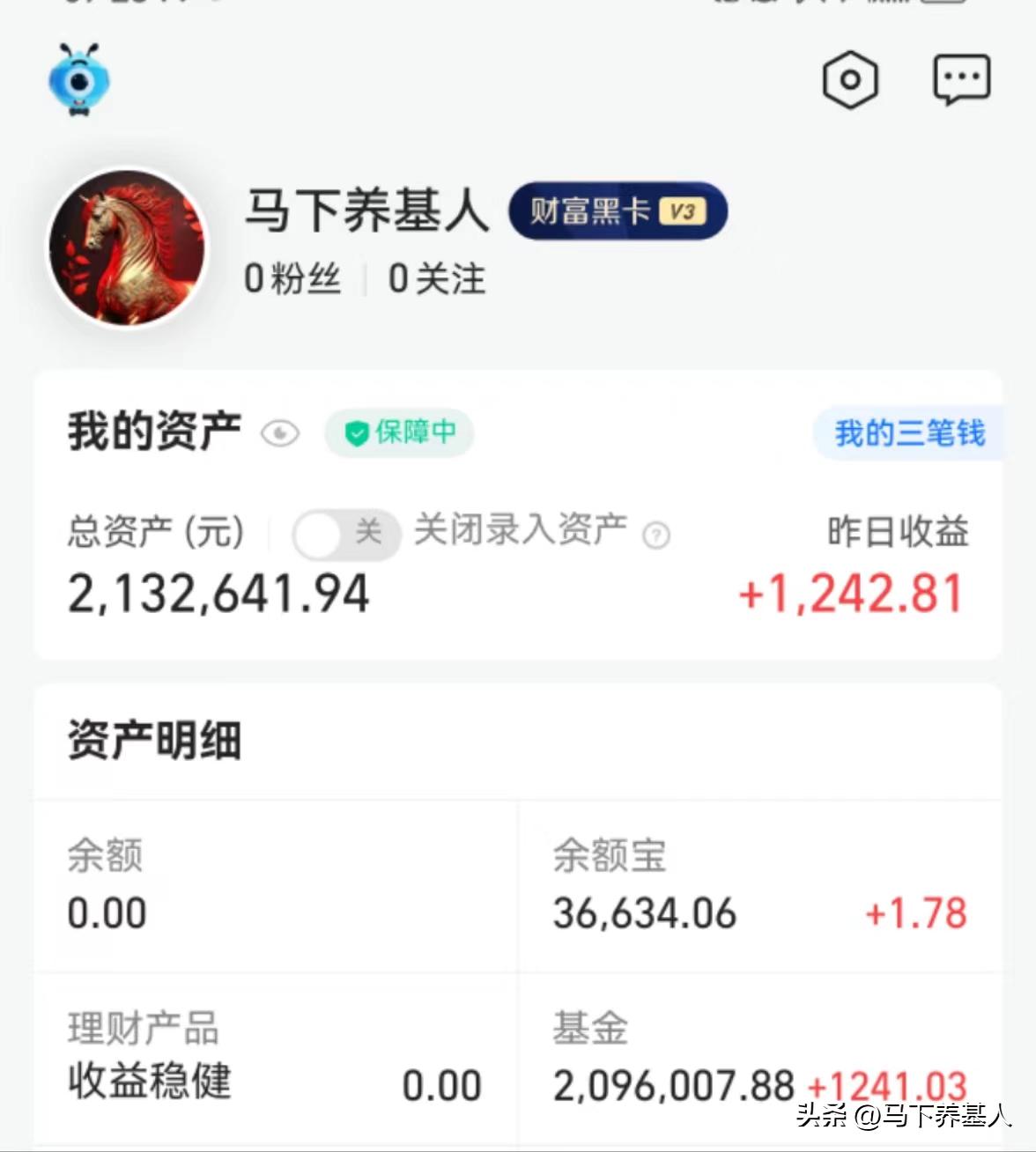1036x1152 pixels.
Task: Open the 0关注 following list
Action: coord(436,279)
